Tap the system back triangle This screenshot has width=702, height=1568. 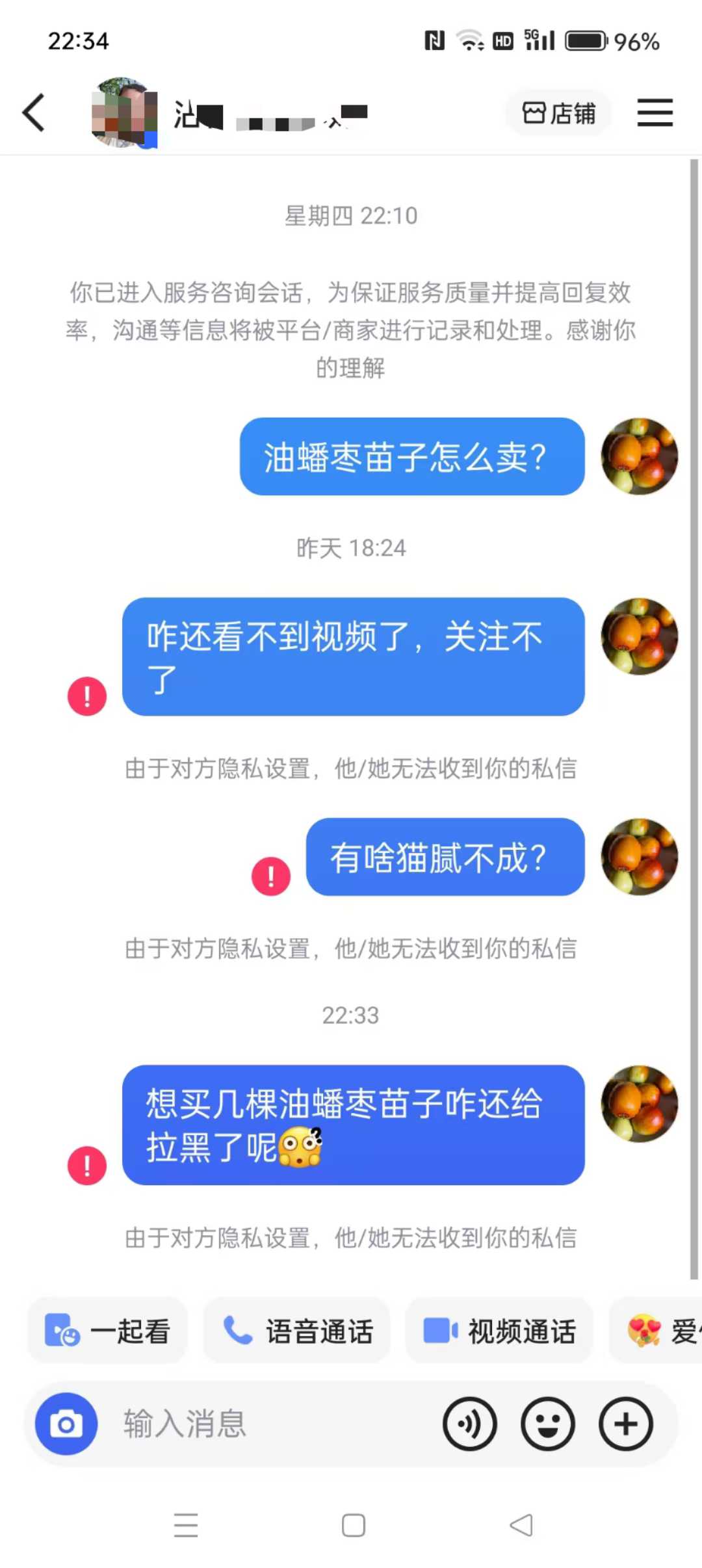click(x=522, y=1525)
